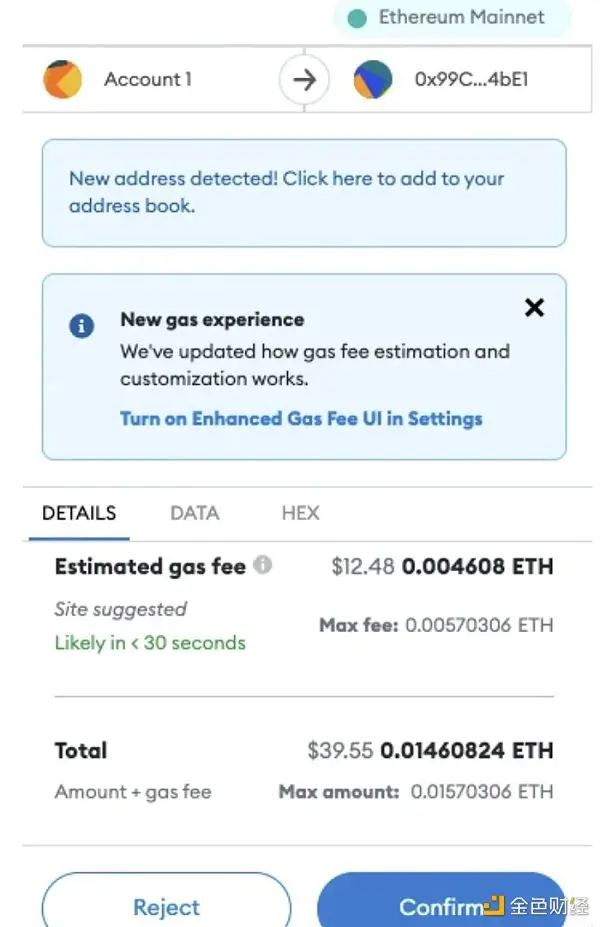This screenshot has width=600, height=927.
Task: Open the Ethereum Mainnet network selector
Action: (x=452, y=18)
